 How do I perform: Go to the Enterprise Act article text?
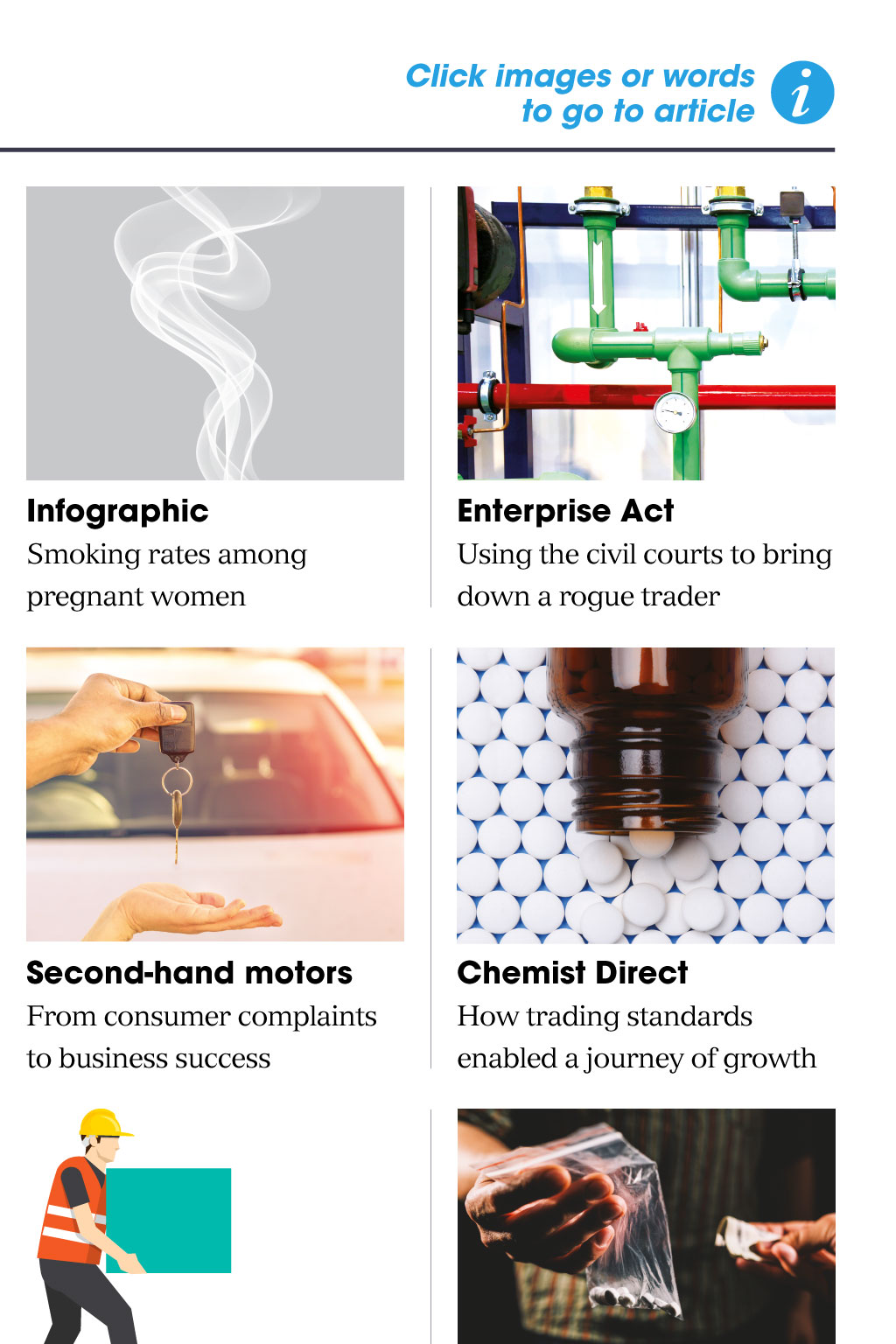[x=644, y=555]
